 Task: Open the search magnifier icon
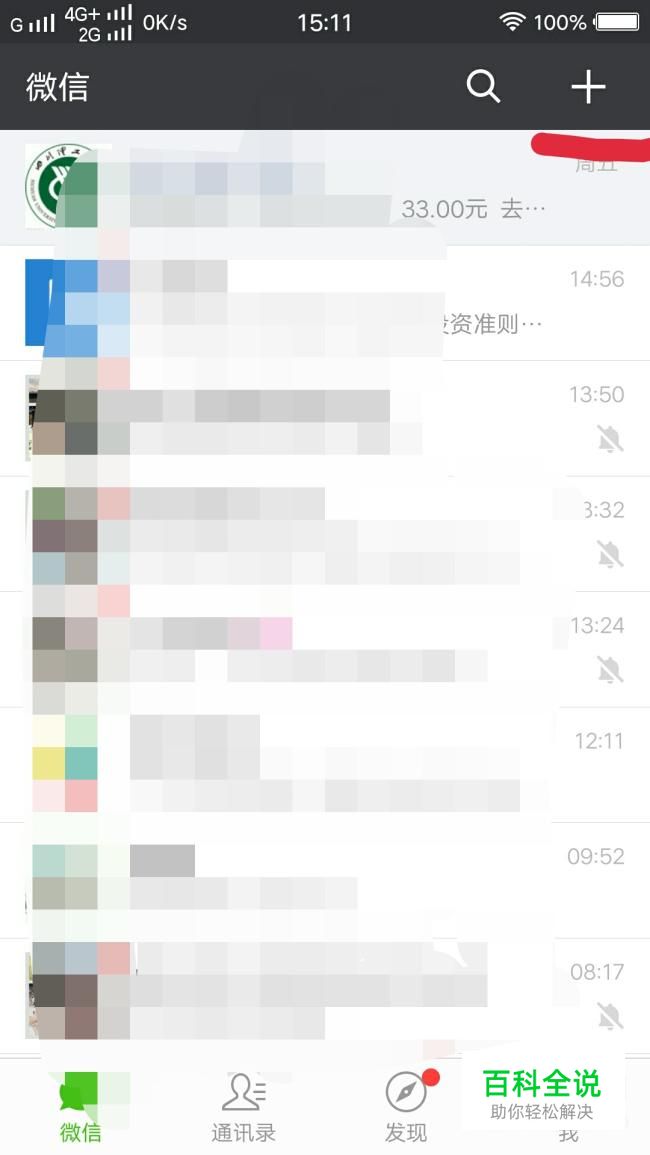483,87
